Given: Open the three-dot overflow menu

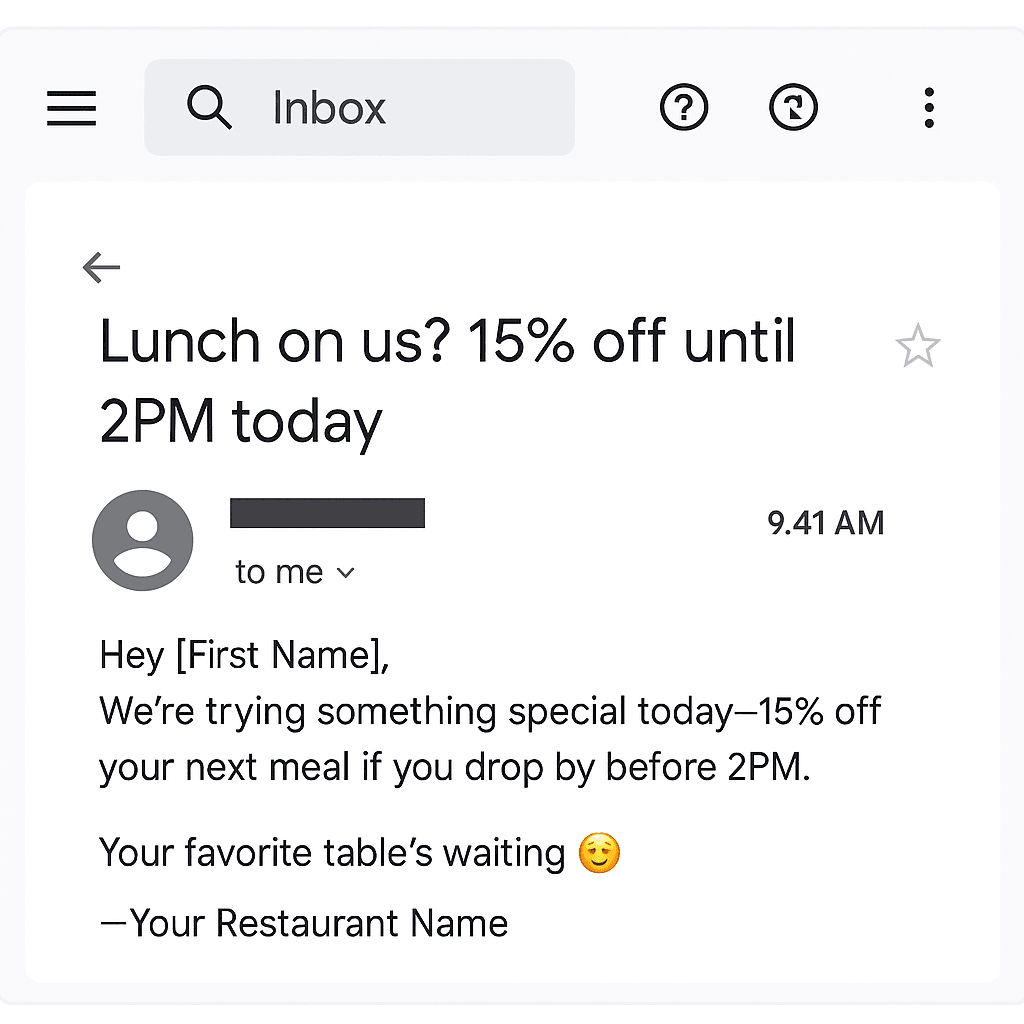Looking at the screenshot, I should [929, 108].
